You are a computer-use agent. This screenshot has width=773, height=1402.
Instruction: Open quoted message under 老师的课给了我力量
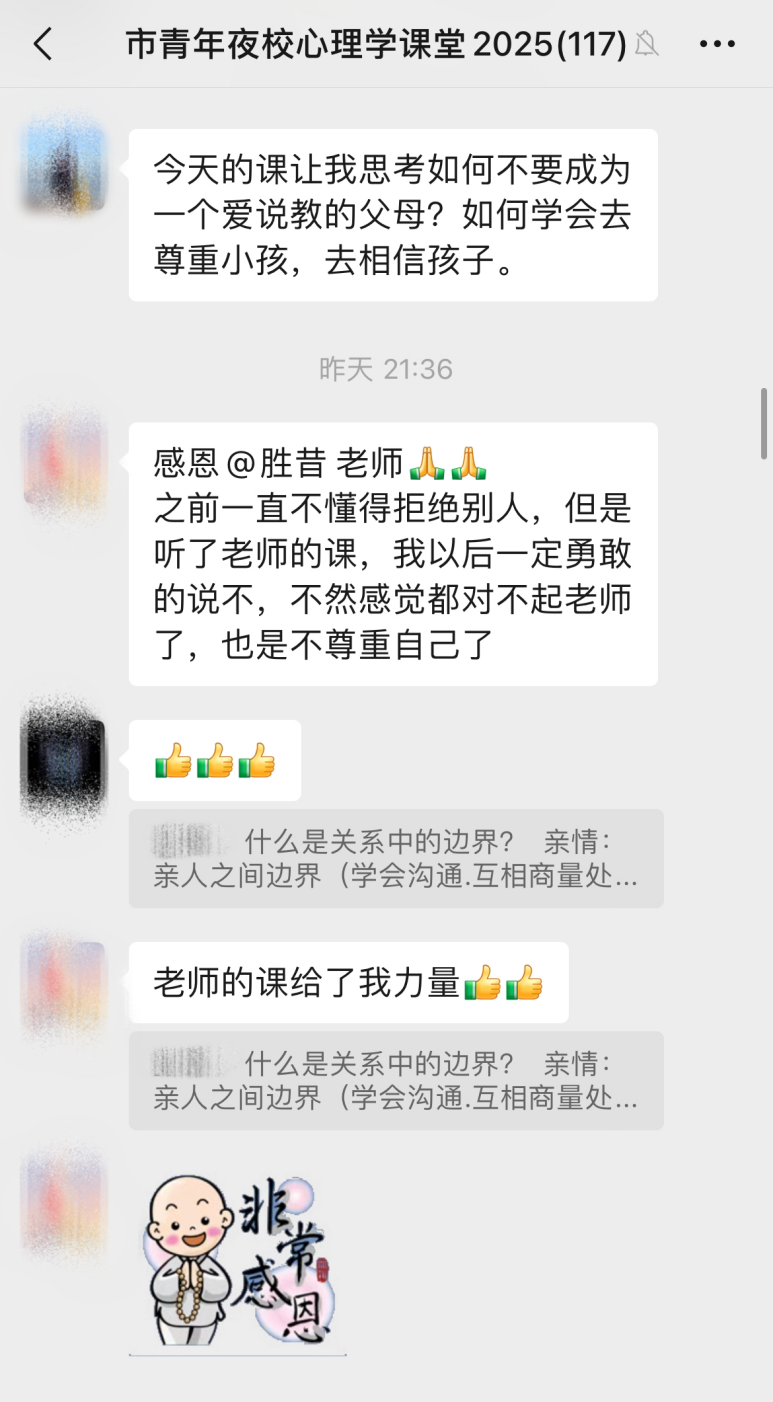[x=396, y=1080]
